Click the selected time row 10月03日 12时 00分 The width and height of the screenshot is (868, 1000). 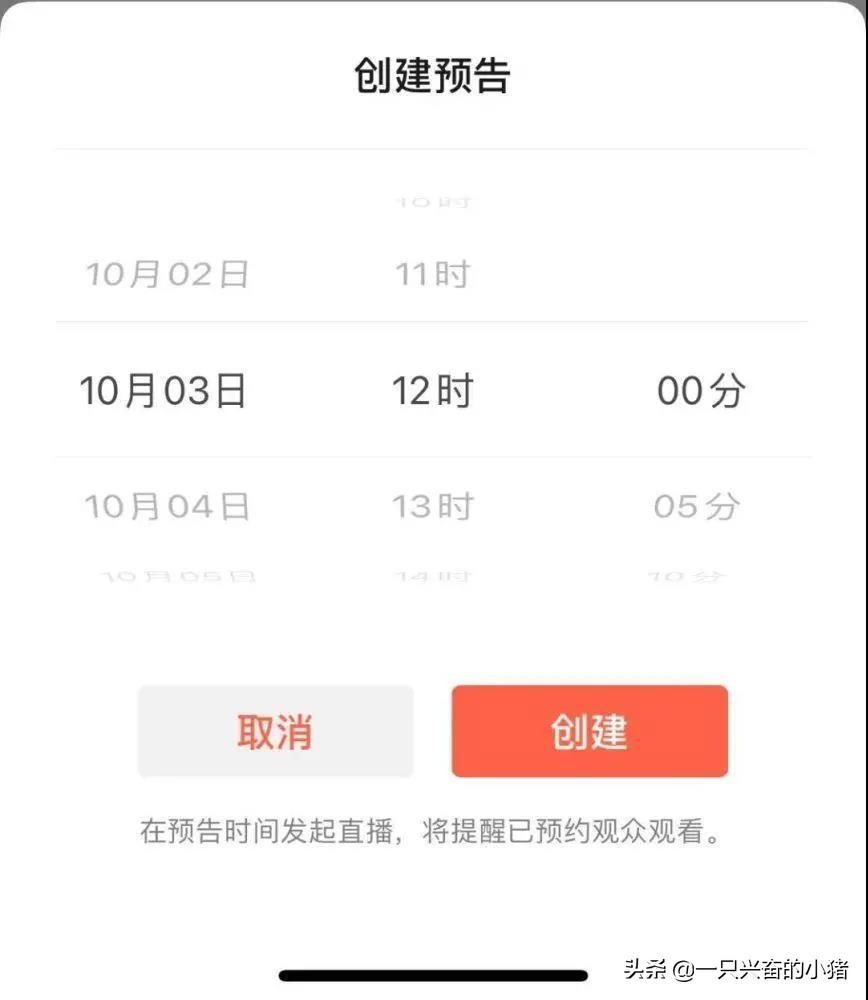[x=432, y=390]
